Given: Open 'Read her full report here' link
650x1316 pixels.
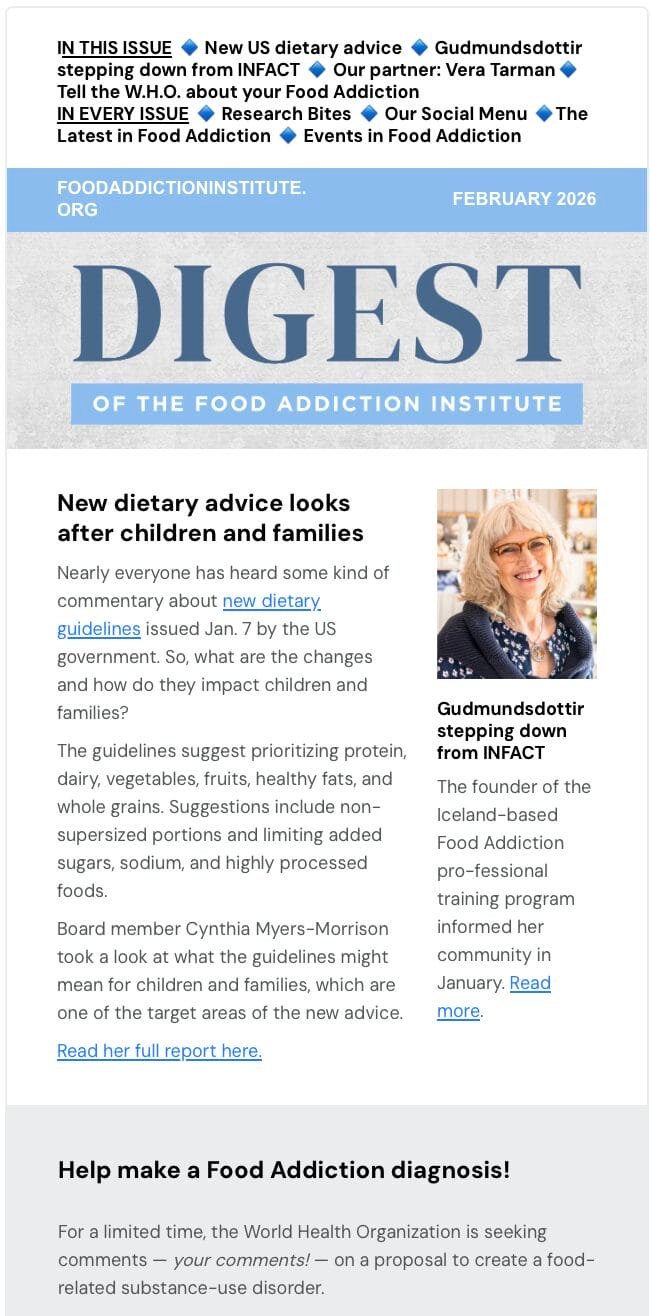Looking at the screenshot, I should [159, 1050].
